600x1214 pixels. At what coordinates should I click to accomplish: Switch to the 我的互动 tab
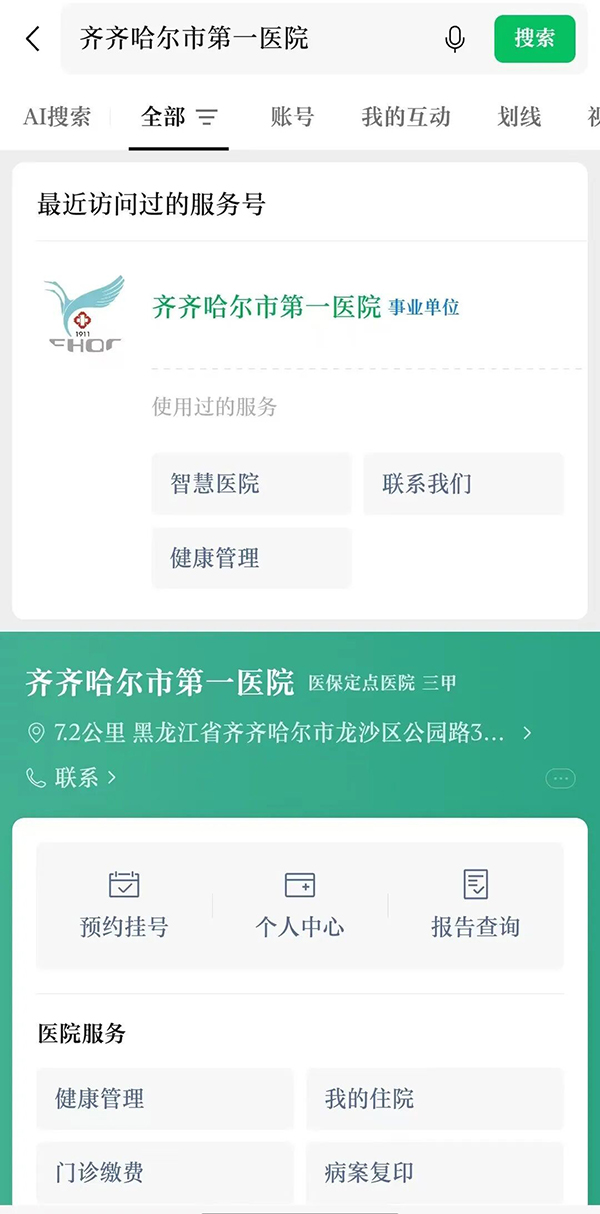point(406,117)
